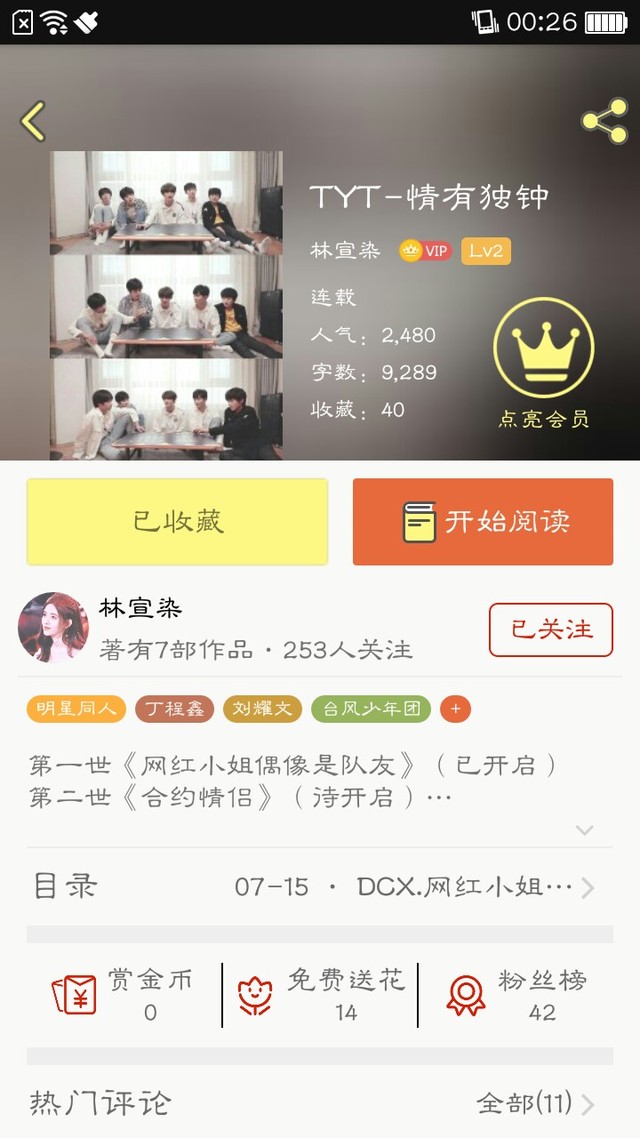Open the 目录 chapter list
Screen dimensions: 640x1138
point(320,887)
